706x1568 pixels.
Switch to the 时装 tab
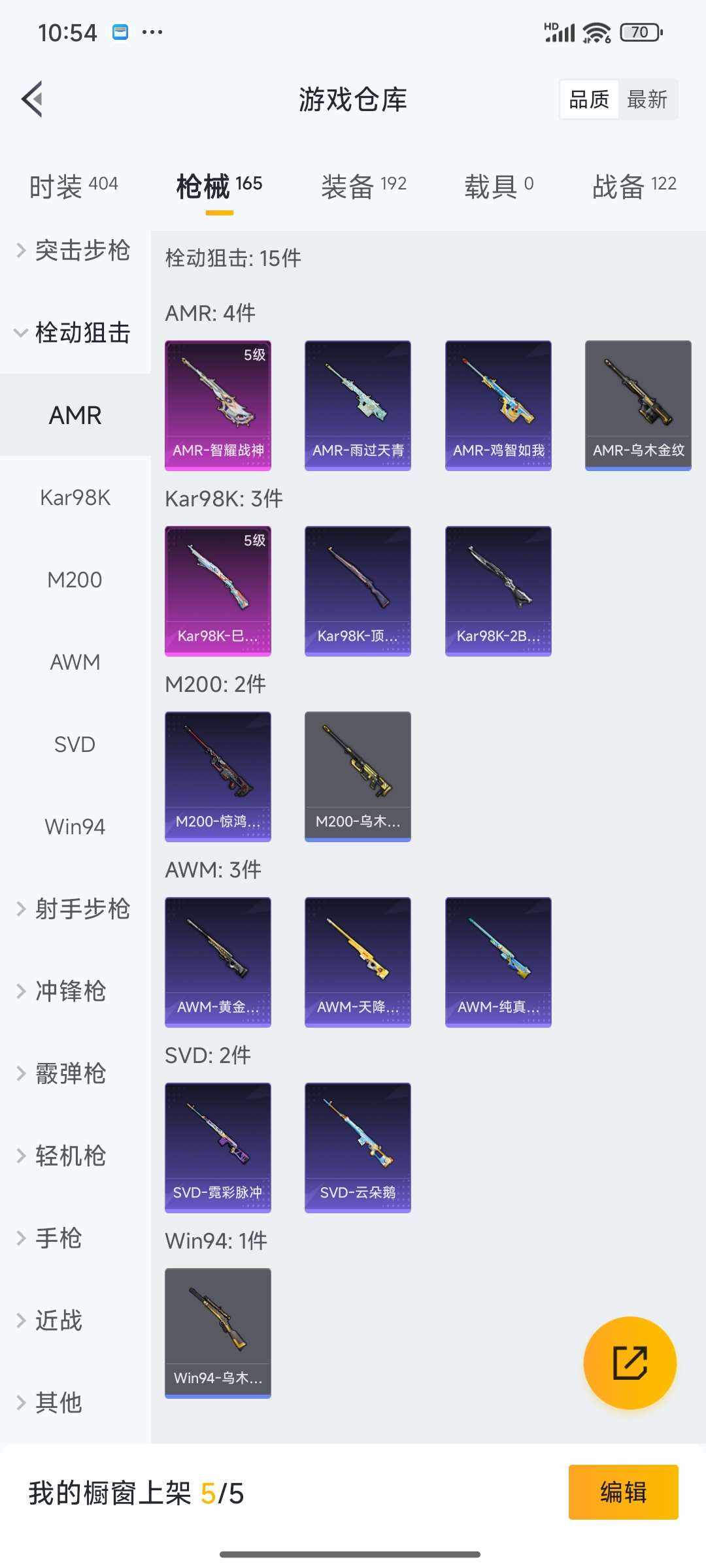73,186
